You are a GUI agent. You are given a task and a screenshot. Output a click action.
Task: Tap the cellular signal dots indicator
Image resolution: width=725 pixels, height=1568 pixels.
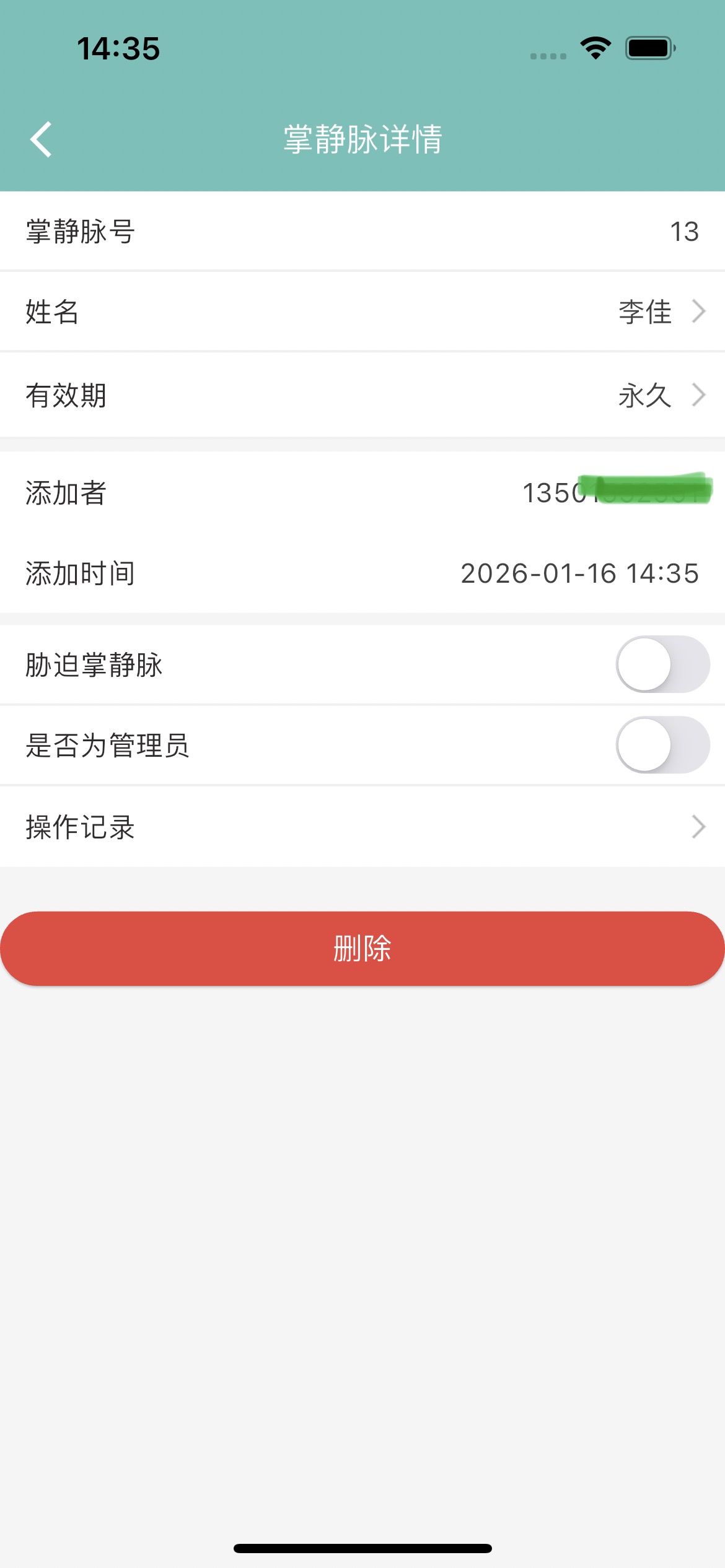[x=545, y=56]
